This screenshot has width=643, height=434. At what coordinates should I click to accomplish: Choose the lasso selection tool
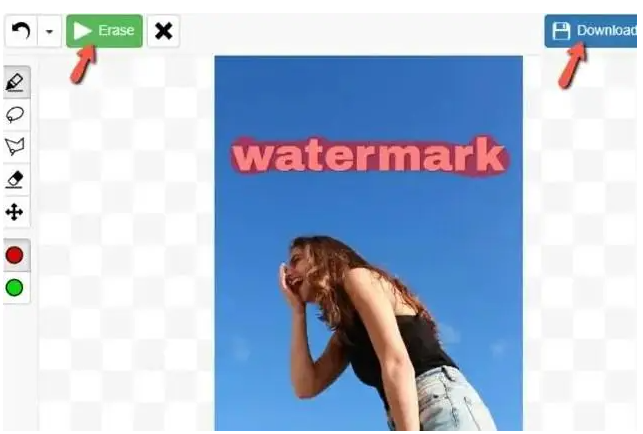(x=15, y=115)
